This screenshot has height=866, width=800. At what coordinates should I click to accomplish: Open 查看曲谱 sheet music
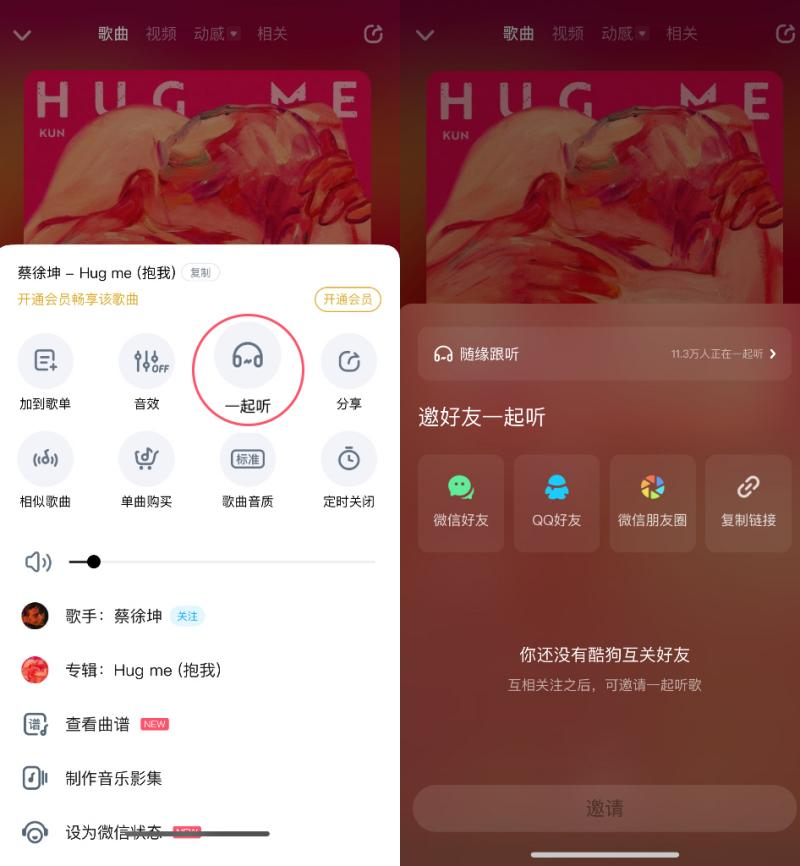[97, 724]
